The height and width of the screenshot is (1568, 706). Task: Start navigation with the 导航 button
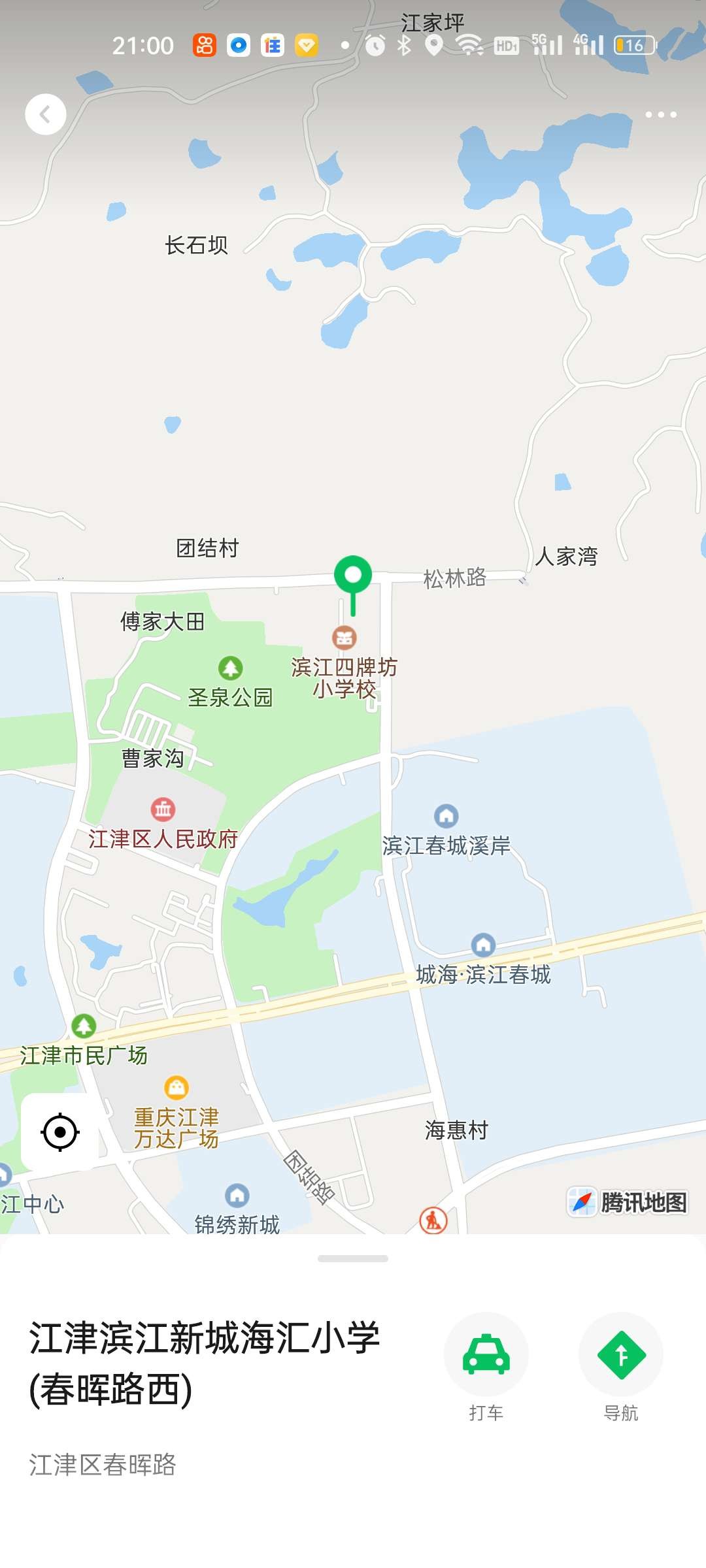620,1356
